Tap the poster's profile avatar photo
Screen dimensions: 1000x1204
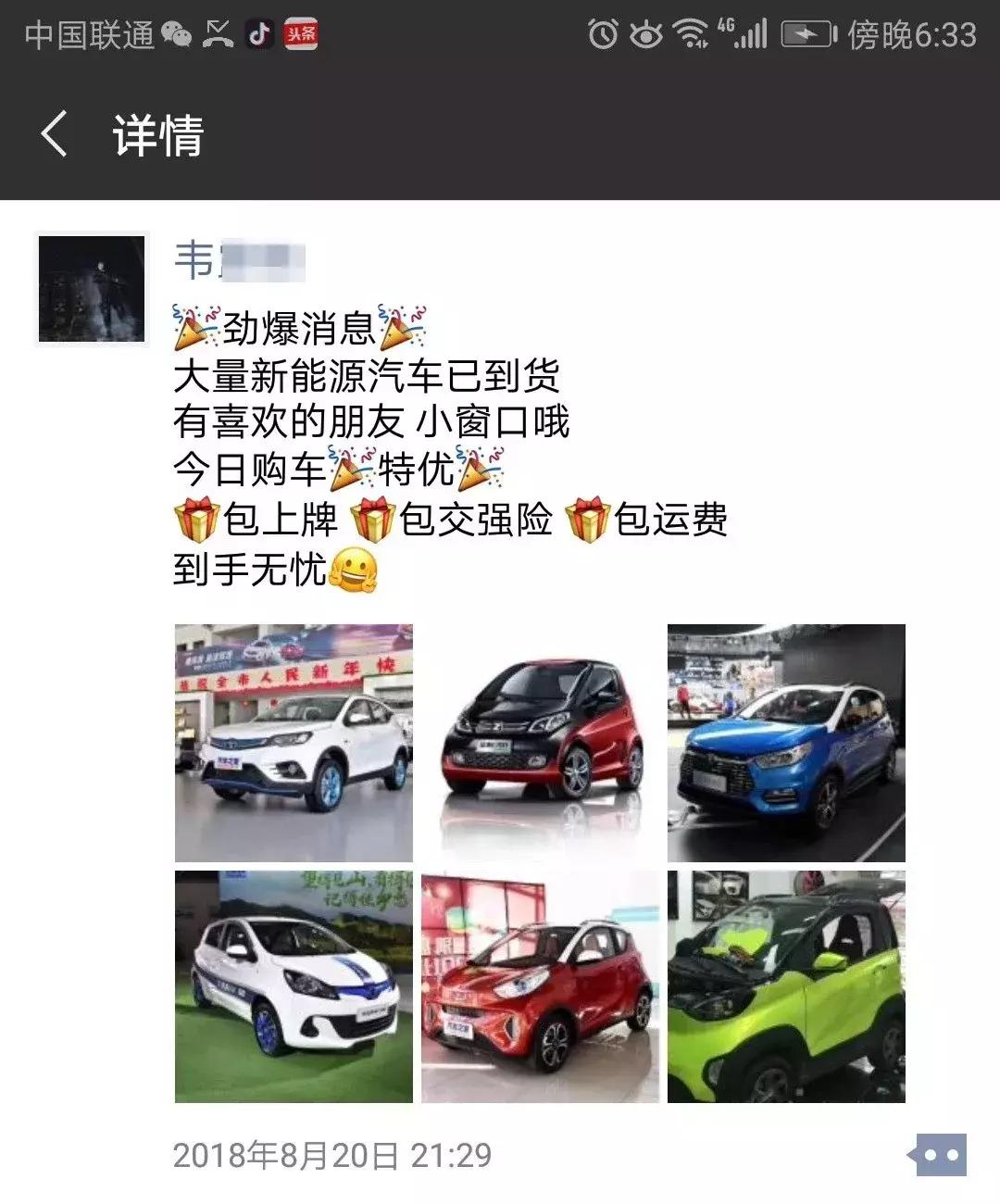click(x=94, y=287)
